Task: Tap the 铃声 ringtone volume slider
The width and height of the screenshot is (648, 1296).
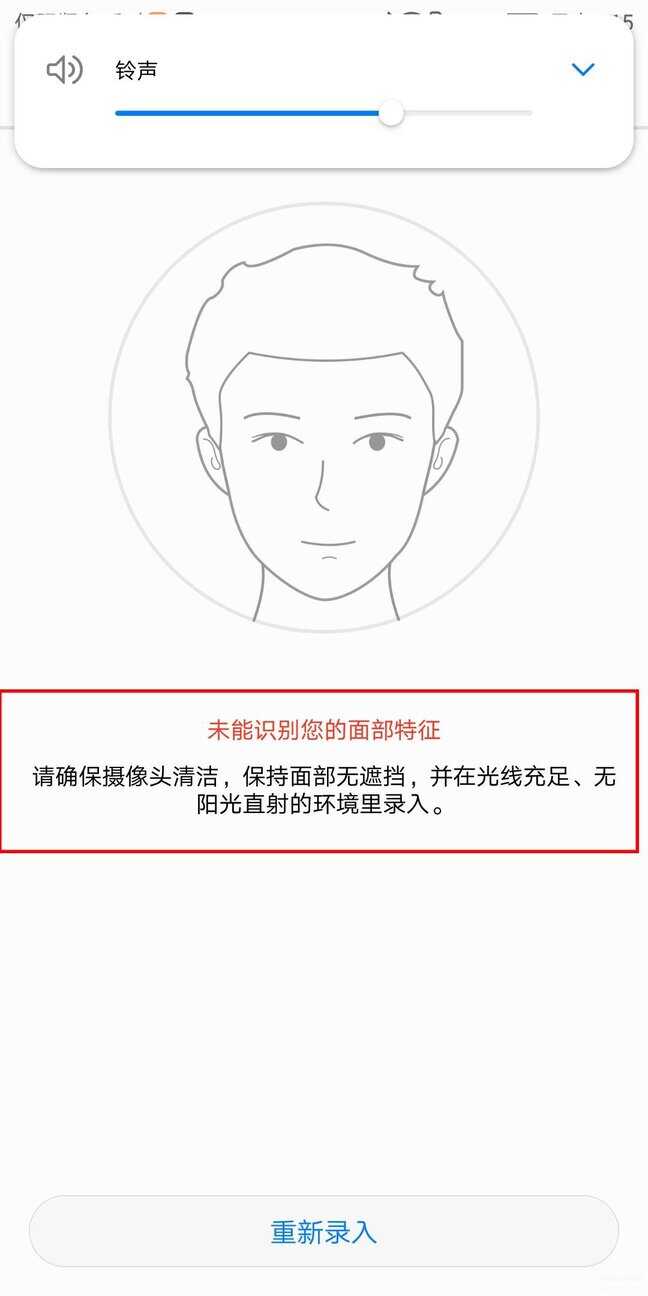Action: (390, 113)
